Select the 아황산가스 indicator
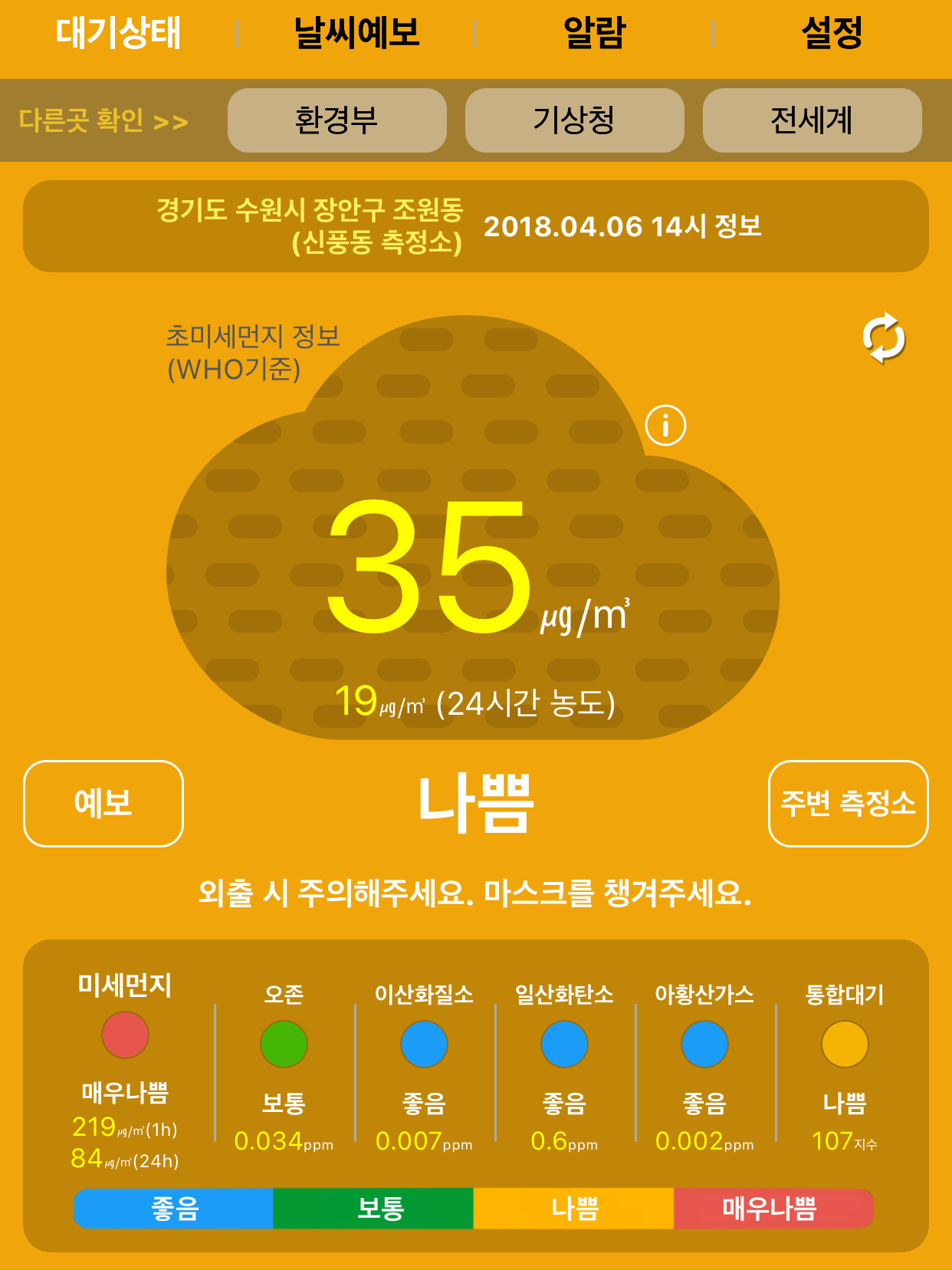952x1270 pixels. coord(704,1045)
